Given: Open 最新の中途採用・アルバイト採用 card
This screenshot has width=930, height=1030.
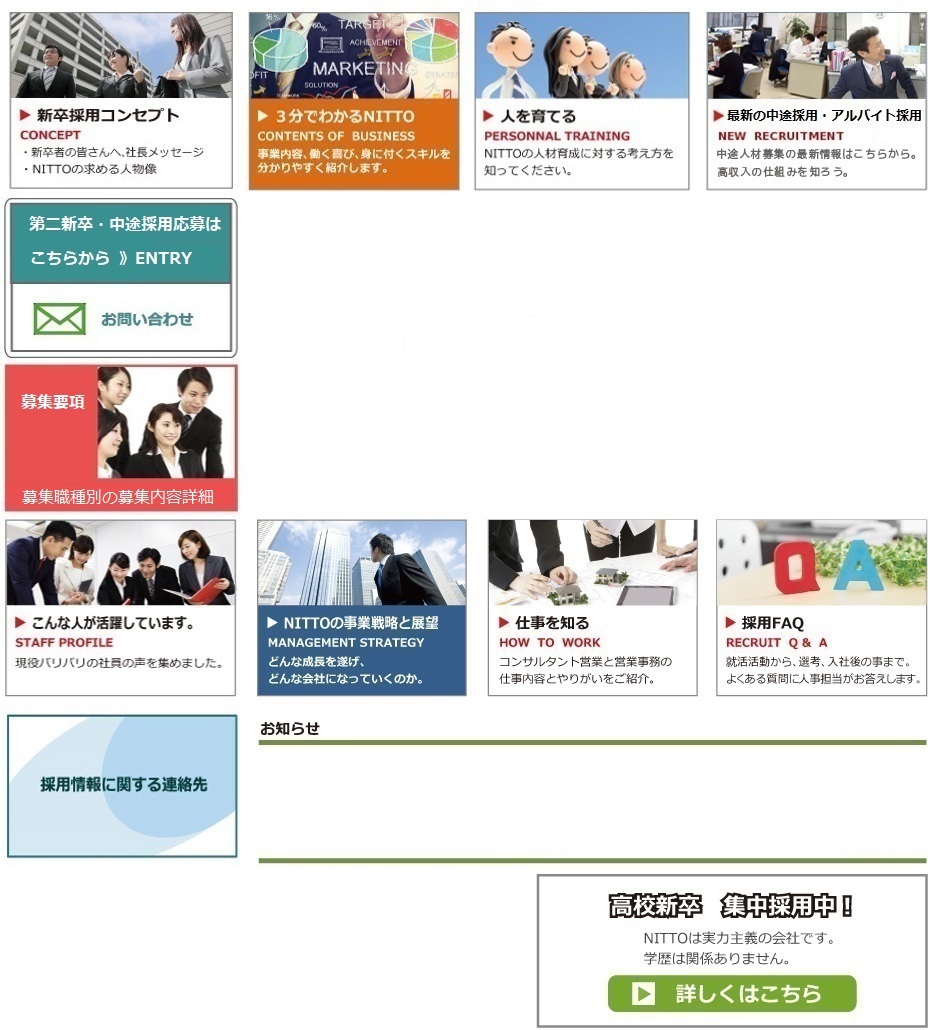Looking at the screenshot, I should tap(816, 100).
